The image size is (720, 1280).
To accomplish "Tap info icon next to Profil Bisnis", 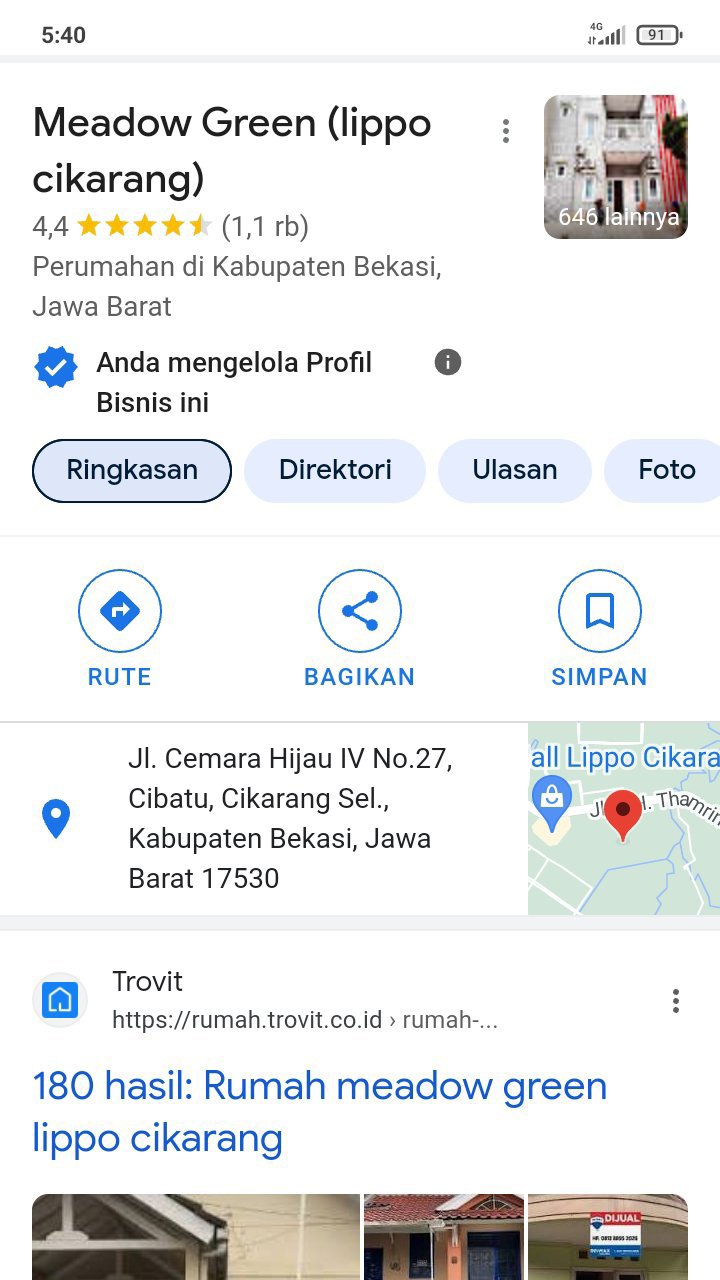I will coord(448,362).
